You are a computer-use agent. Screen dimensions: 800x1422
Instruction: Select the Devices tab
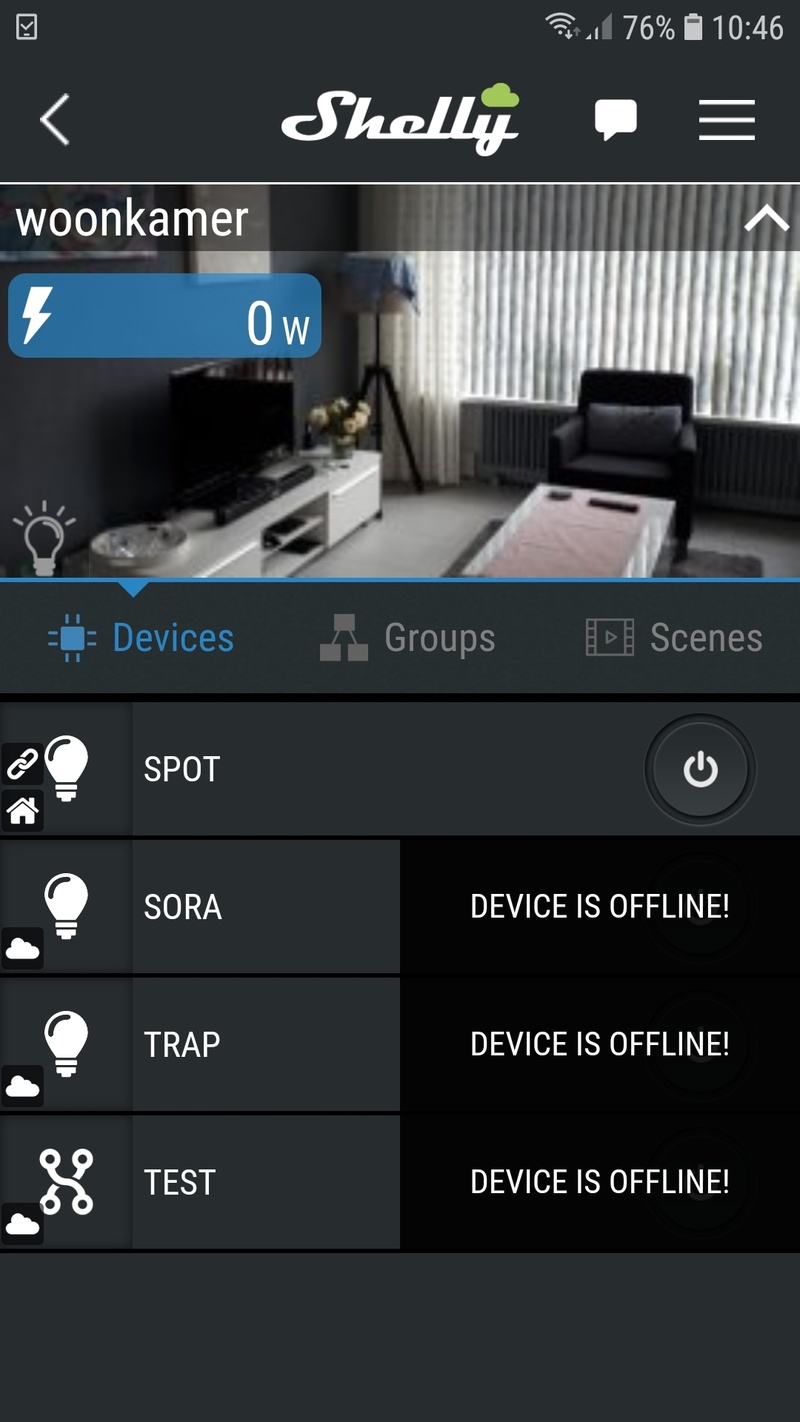pyautogui.click(x=142, y=638)
